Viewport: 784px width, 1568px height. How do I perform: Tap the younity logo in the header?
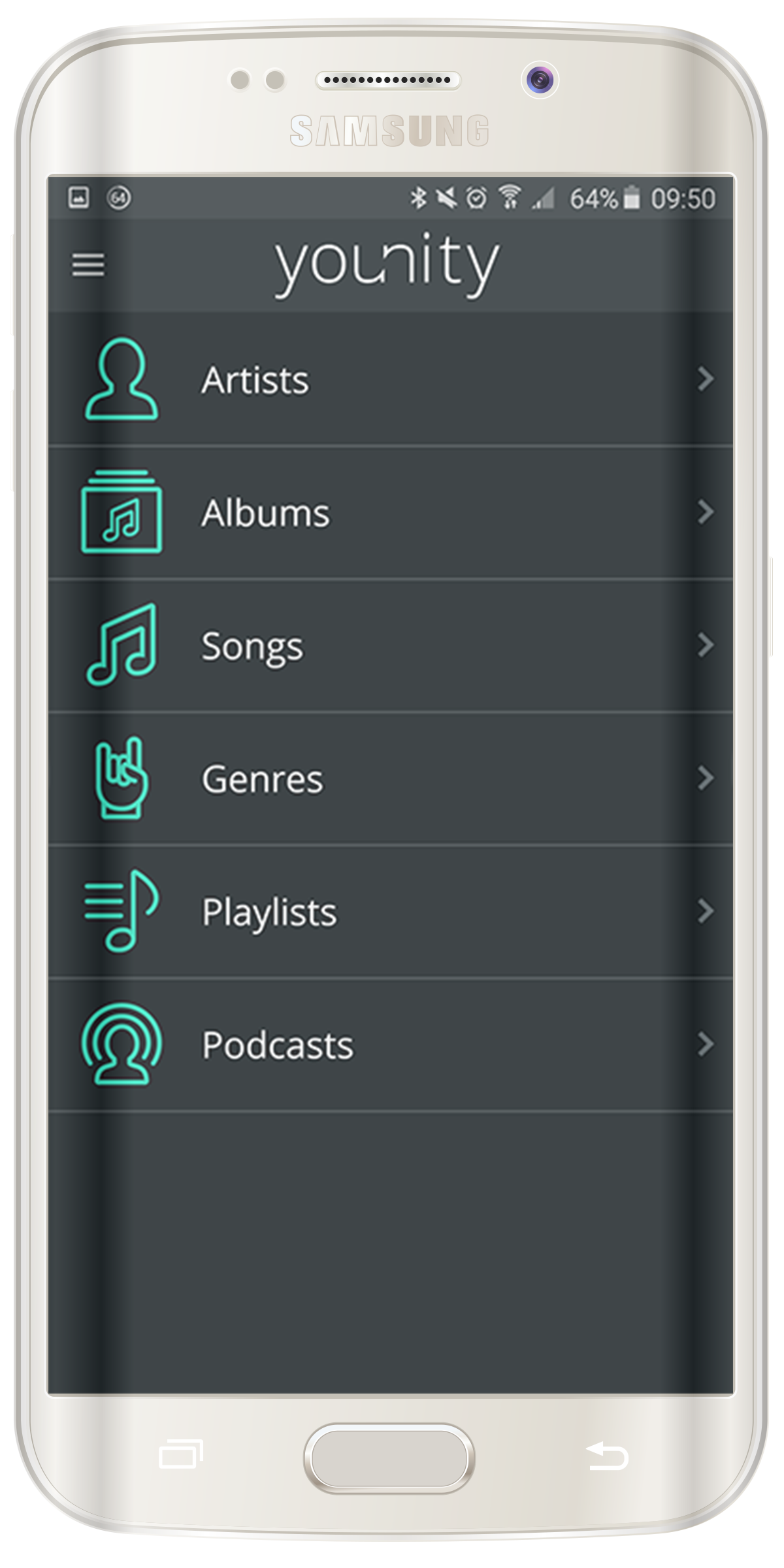(x=387, y=263)
